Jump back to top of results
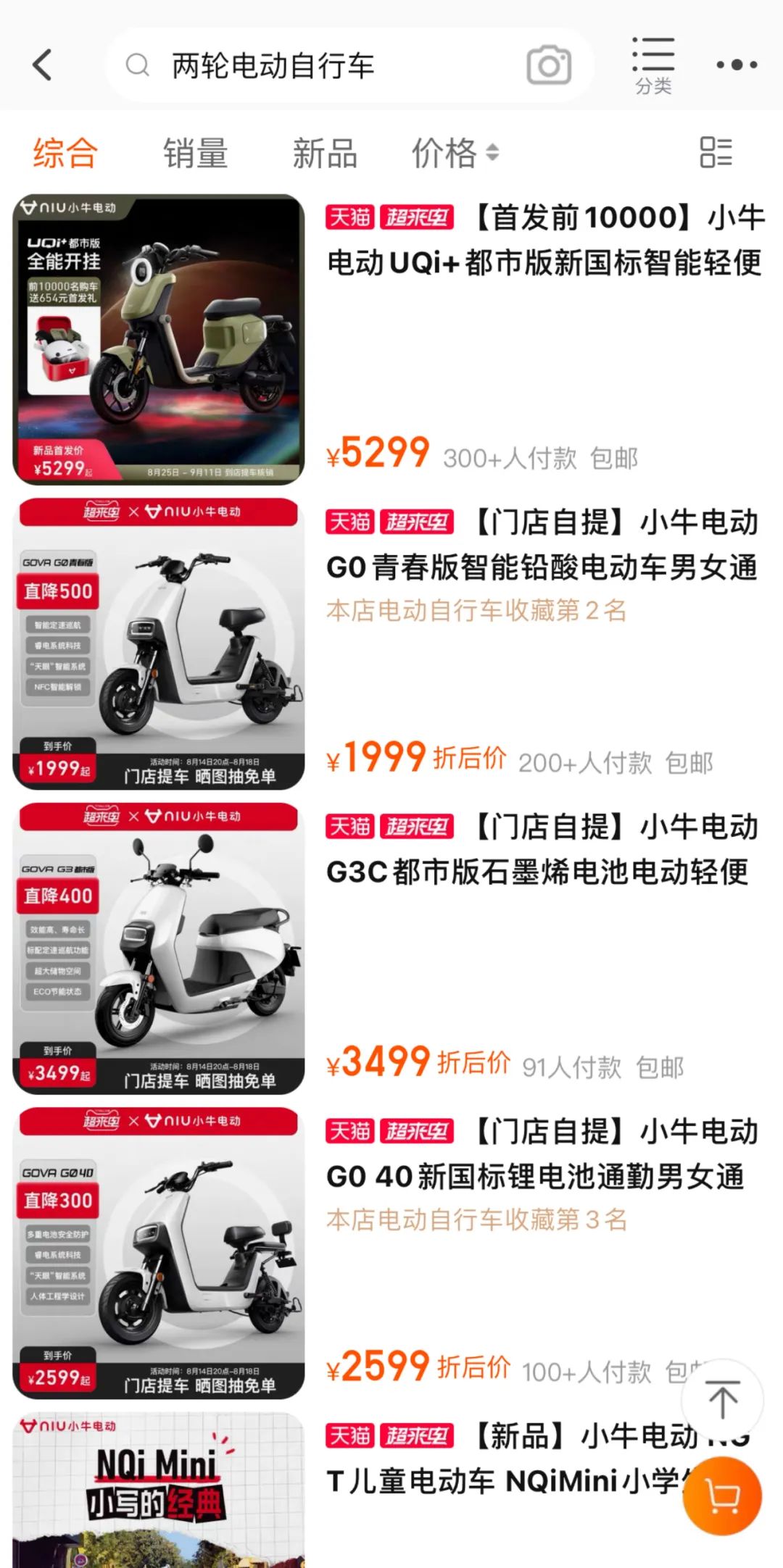The height and width of the screenshot is (1568, 783). (x=723, y=1399)
